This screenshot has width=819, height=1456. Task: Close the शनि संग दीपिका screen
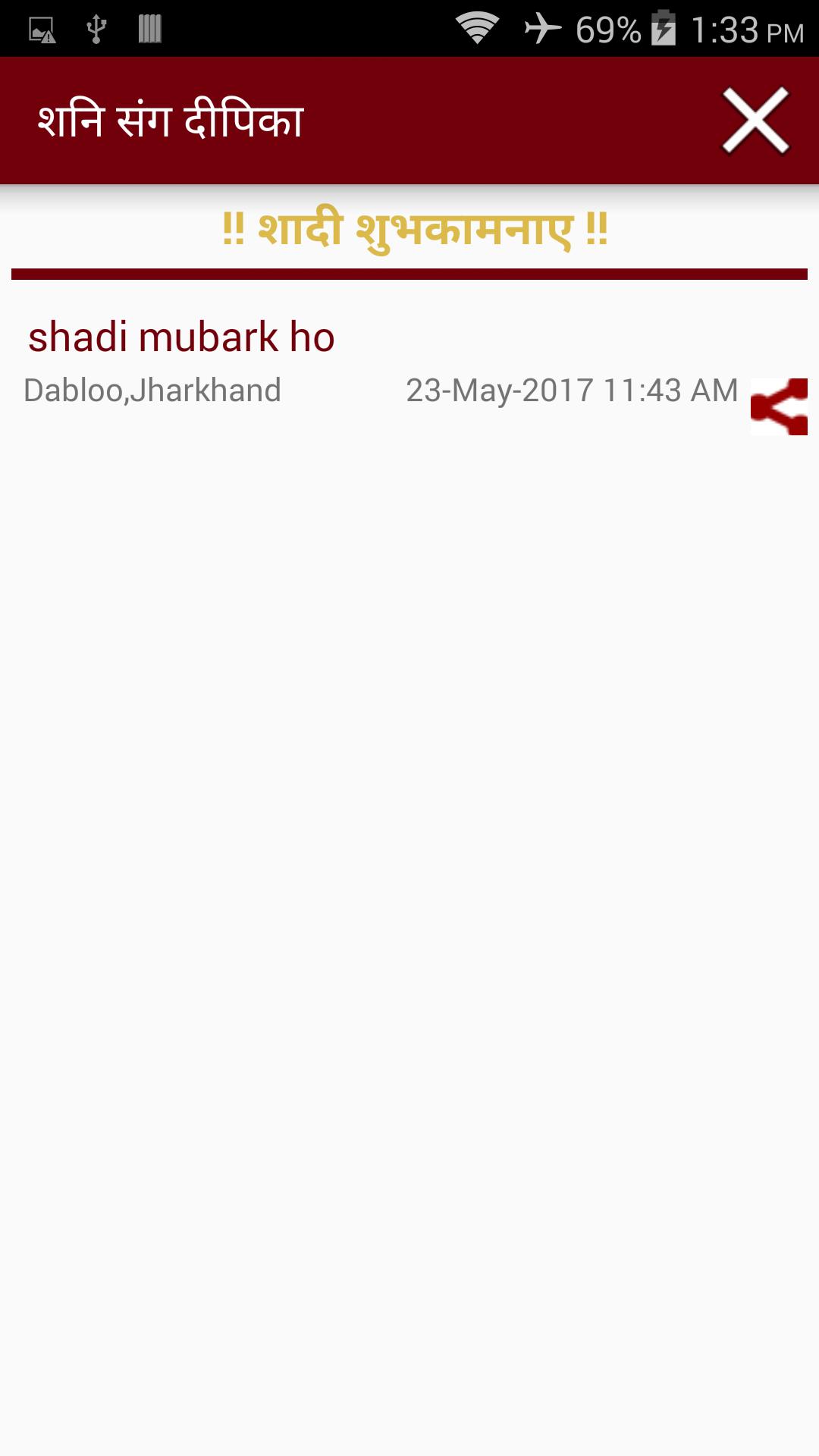click(x=755, y=121)
